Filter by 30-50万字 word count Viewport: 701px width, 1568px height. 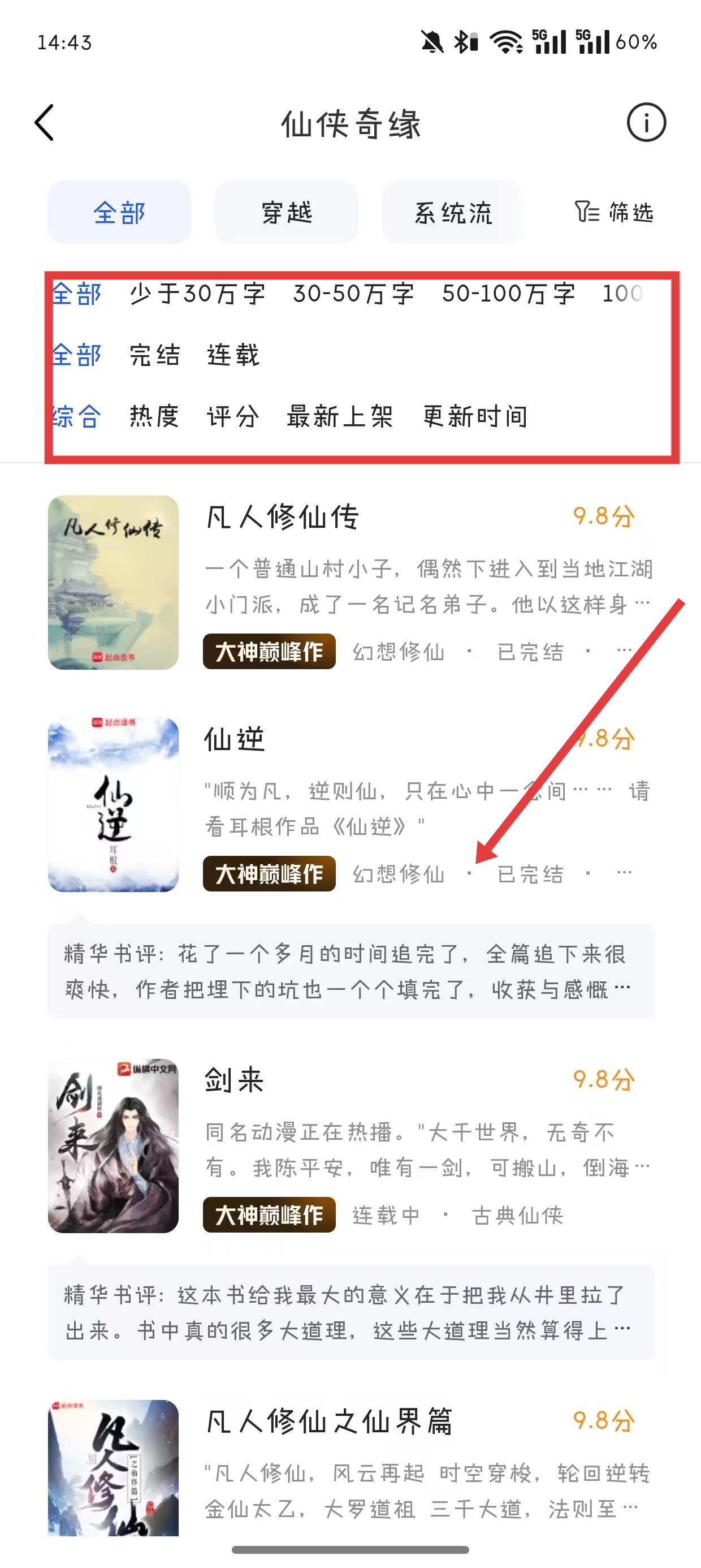tap(353, 294)
